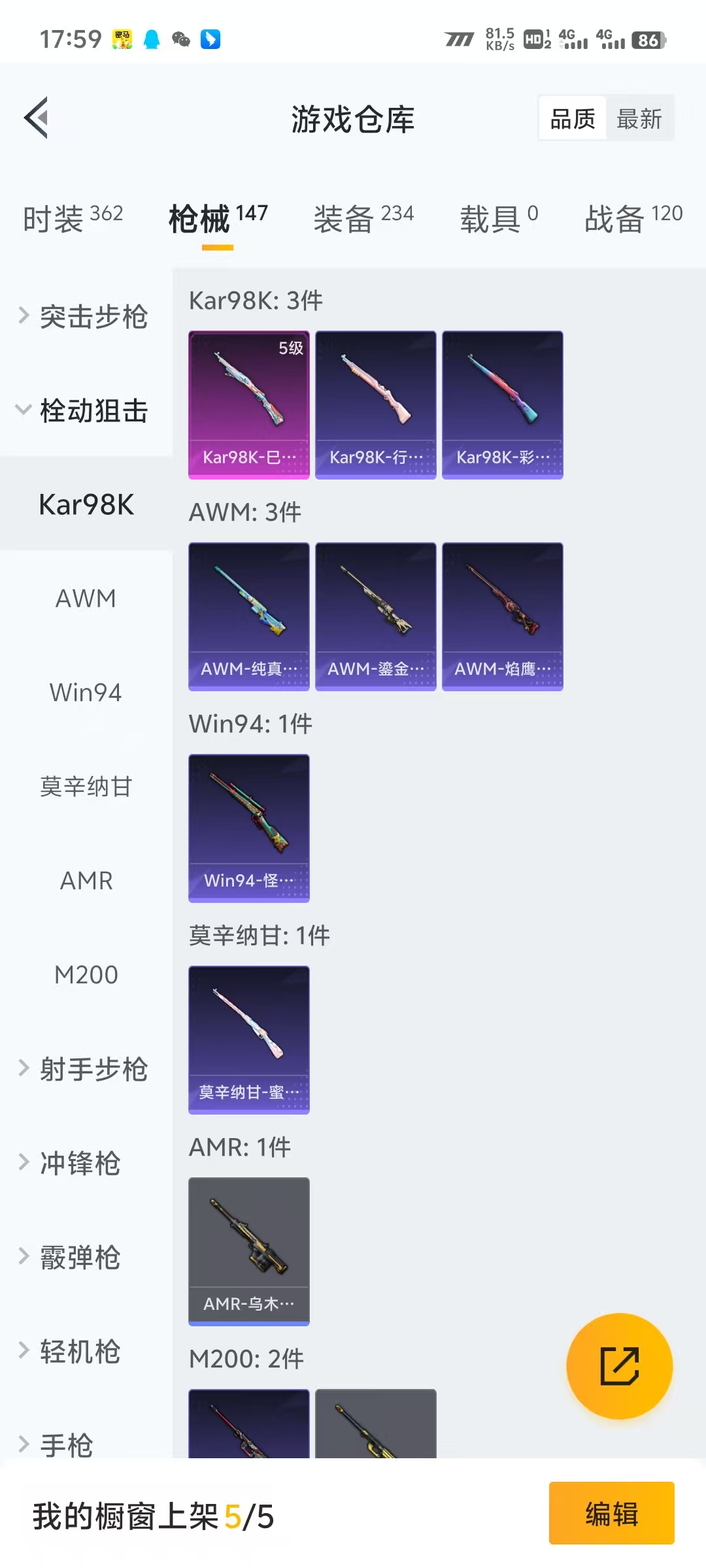This screenshot has height=1568, width=706.
Task: Switch sorting to 最新
Action: [641, 118]
